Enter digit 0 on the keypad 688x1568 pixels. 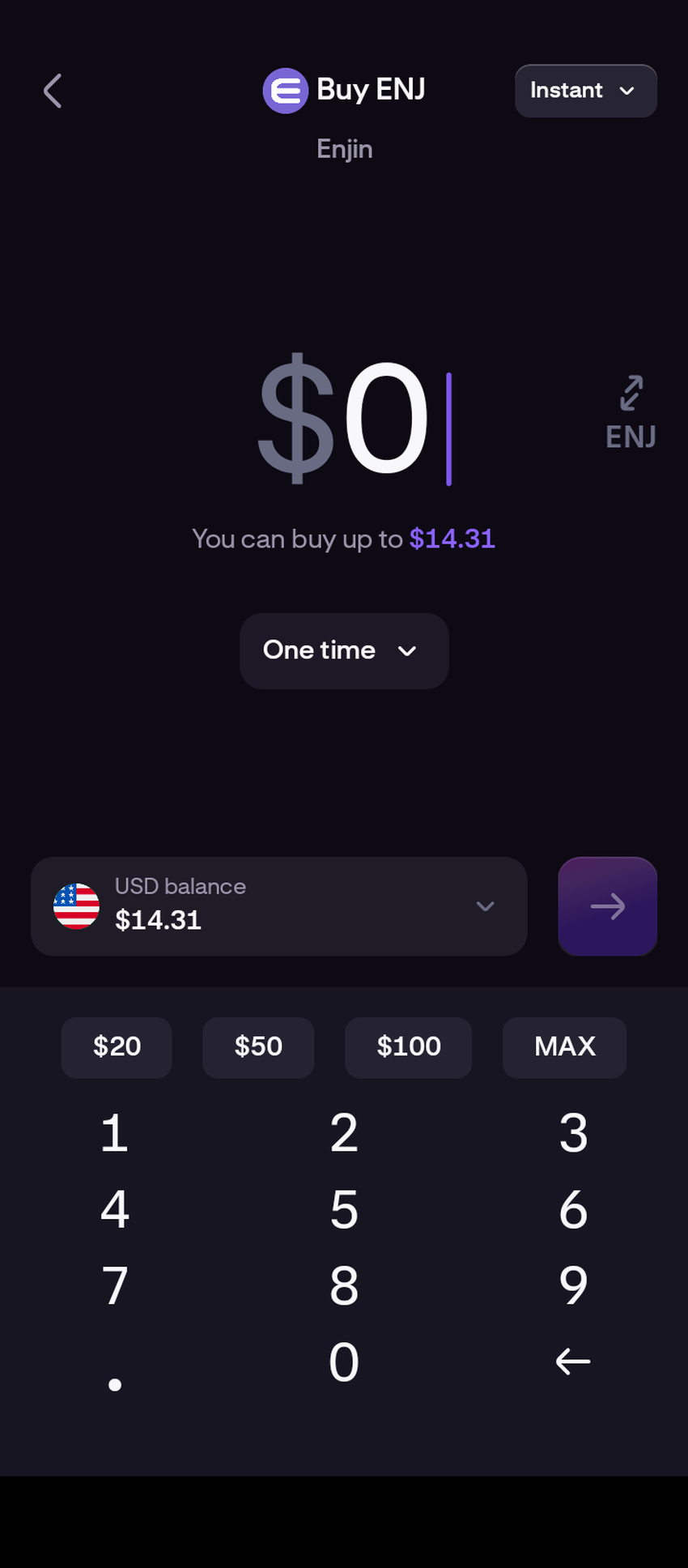[x=344, y=1361]
